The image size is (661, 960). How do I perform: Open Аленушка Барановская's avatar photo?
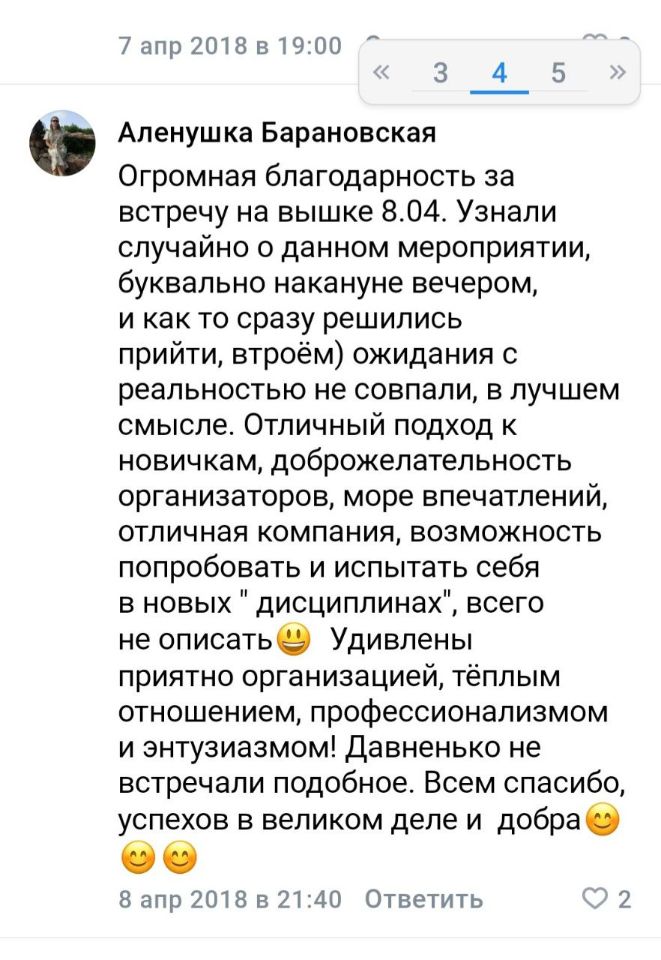coord(62,143)
